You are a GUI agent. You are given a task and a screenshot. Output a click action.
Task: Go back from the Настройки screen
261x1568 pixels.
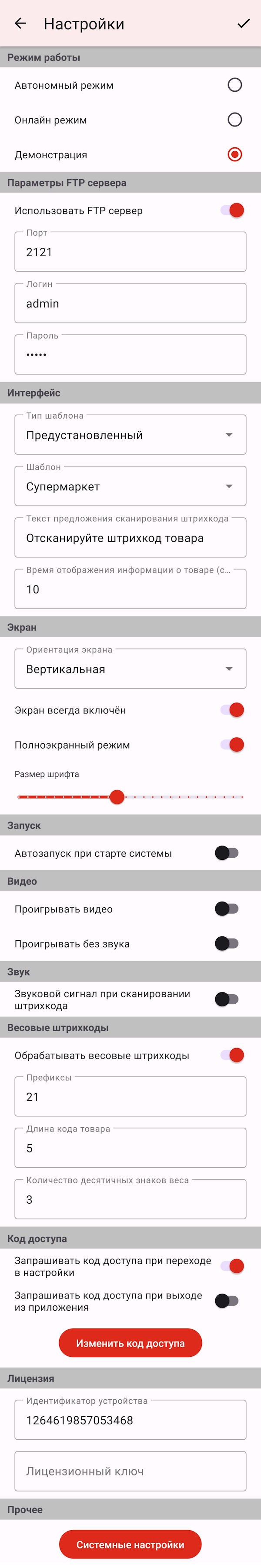tap(20, 23)
